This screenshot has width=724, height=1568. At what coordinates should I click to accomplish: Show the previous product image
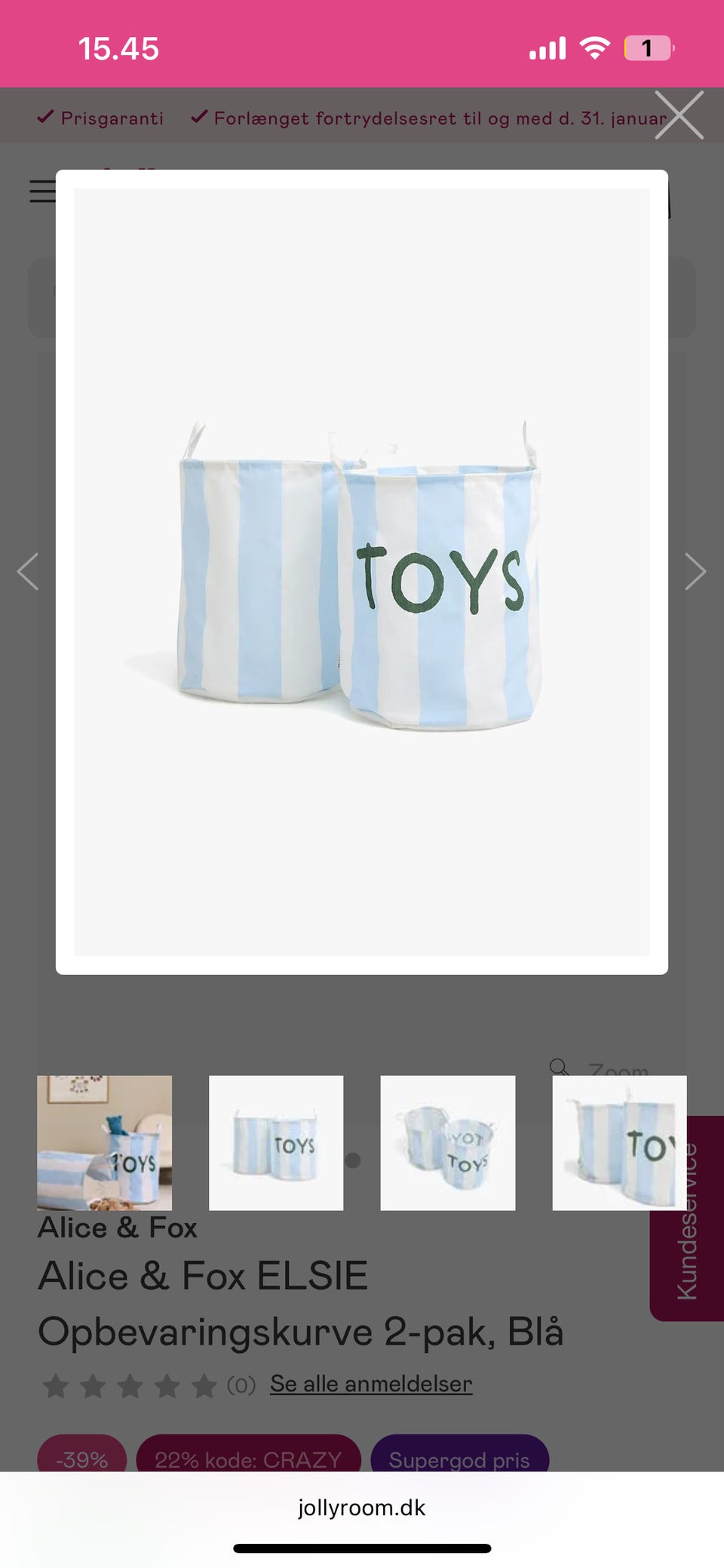[28, 571]
